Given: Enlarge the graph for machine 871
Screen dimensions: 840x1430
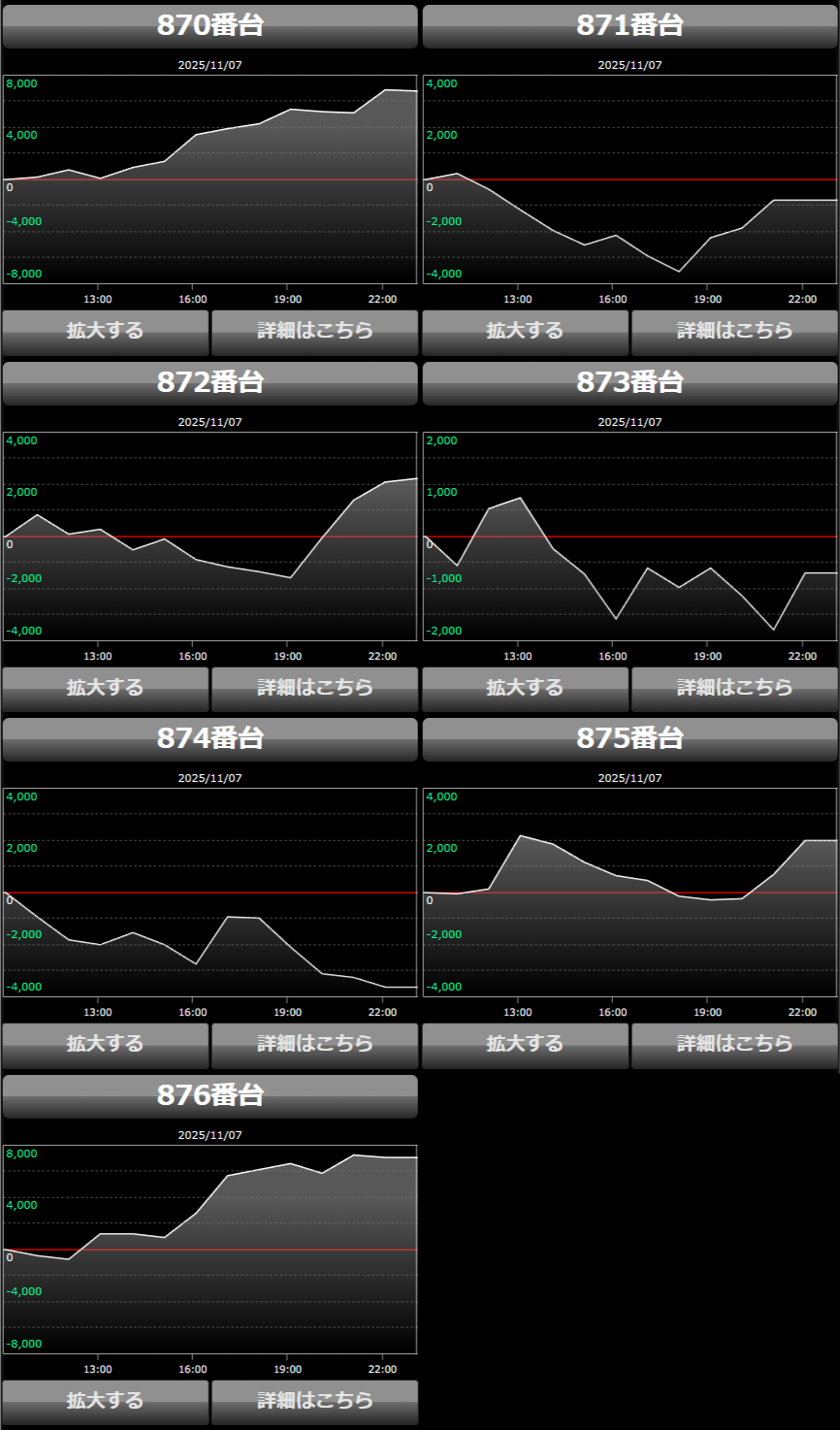Looking at the screenshot, I should click(525, 331).
